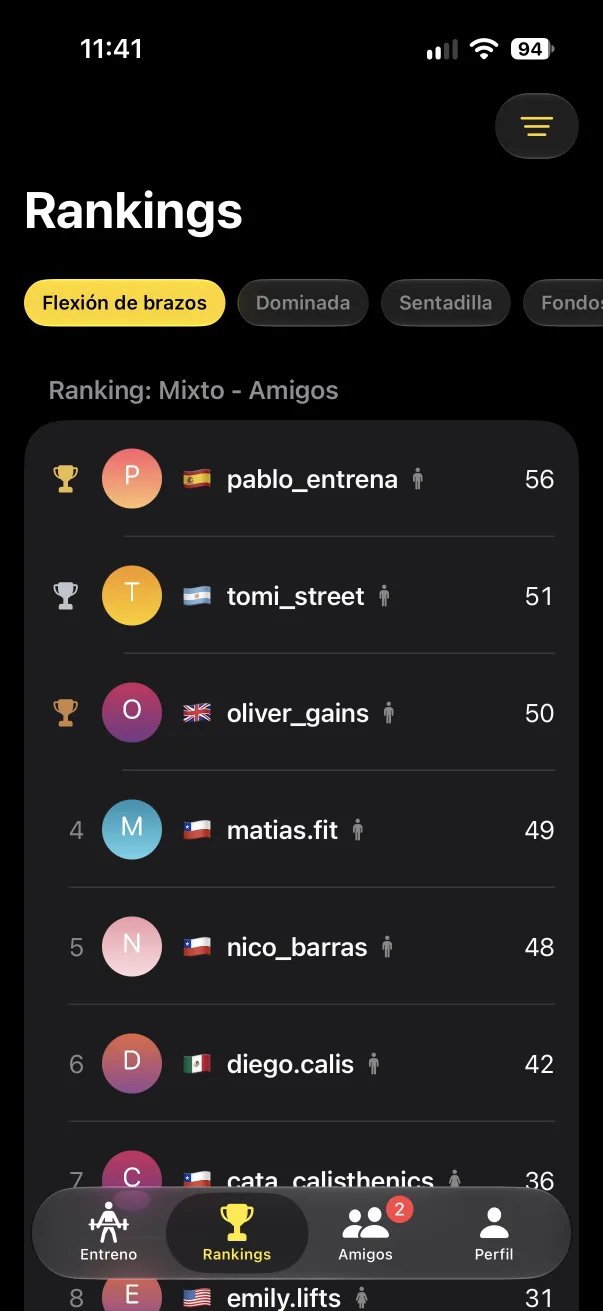Switch to the Sentadilla chip
Screen dimensions: 603x1311
(445, 303)
